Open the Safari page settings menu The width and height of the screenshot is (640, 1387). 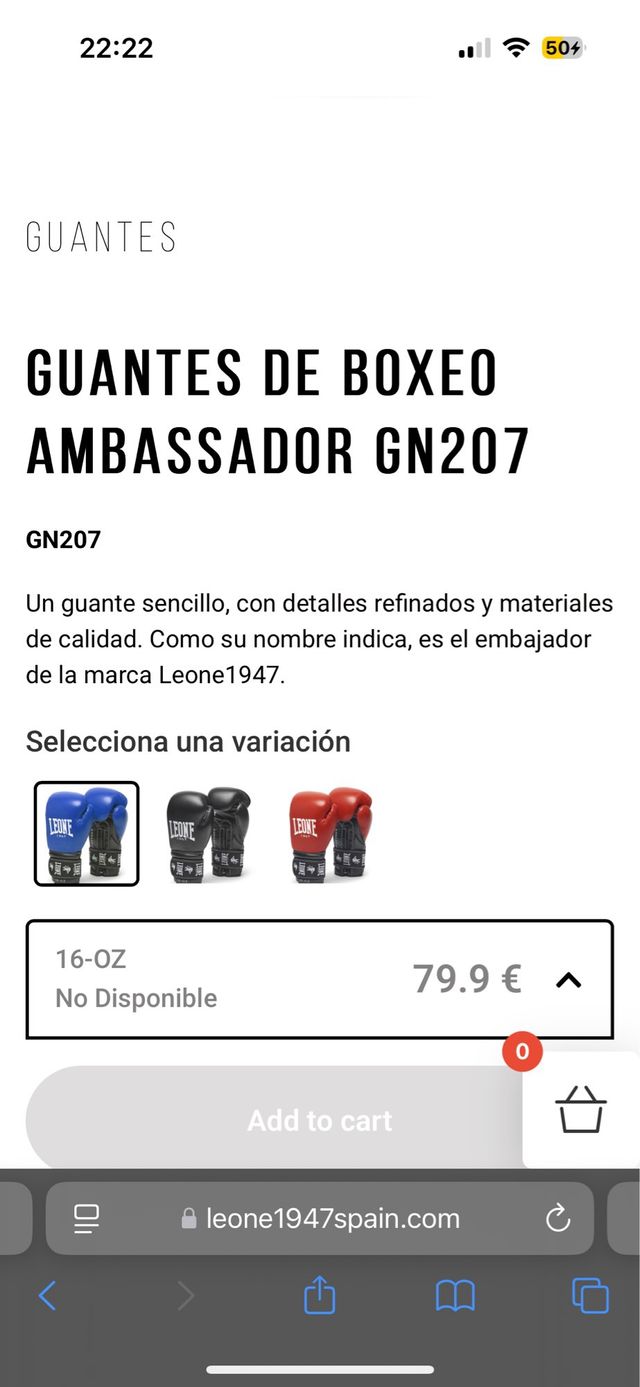[x=87, y=1218]
